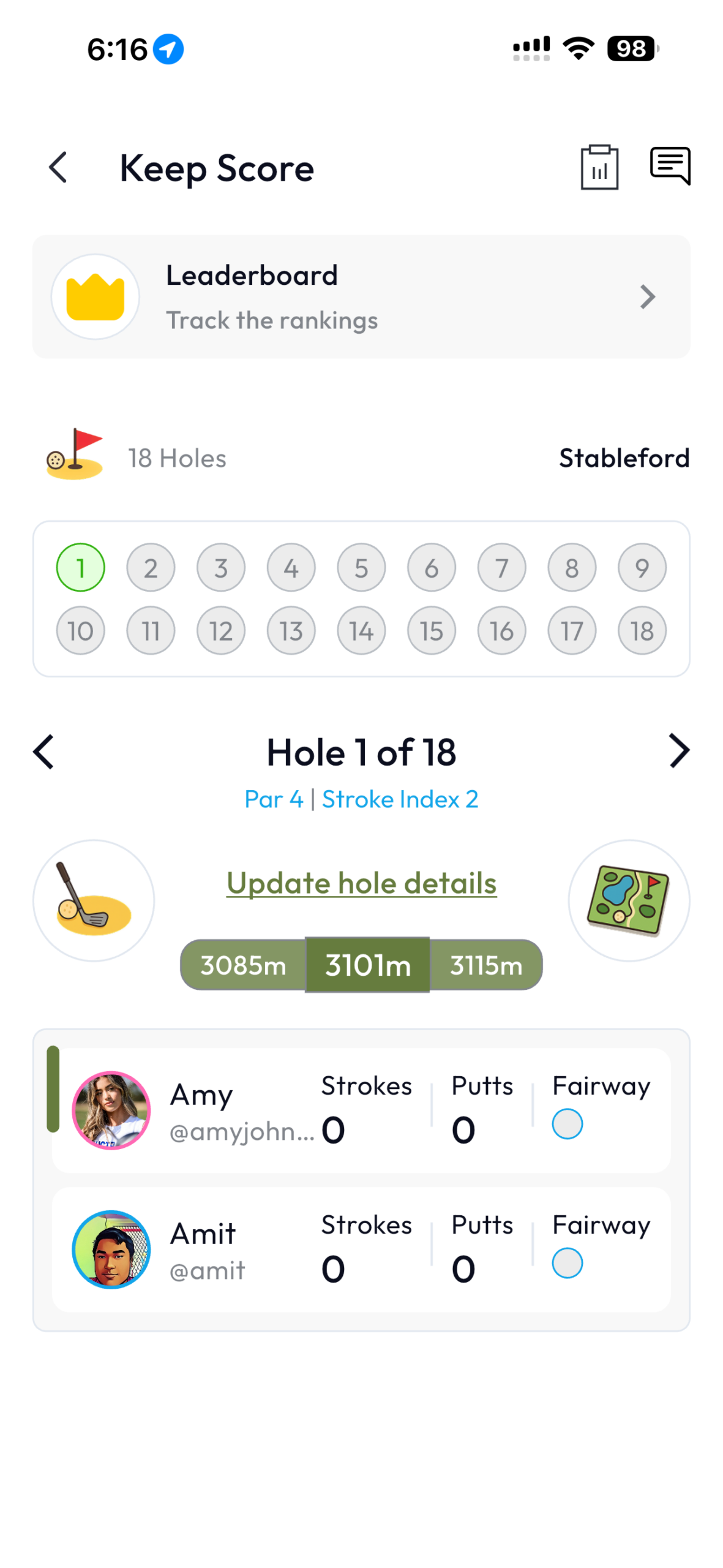723x1568 pixels.
Task: Go to the previous hole arrow
Action: pyautogui.click(x=44, y=751)
